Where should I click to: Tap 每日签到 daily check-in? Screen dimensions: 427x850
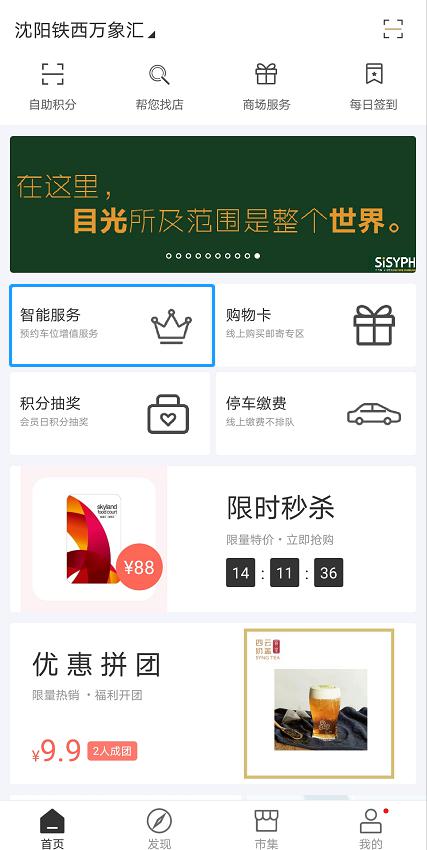coord(374,87)
